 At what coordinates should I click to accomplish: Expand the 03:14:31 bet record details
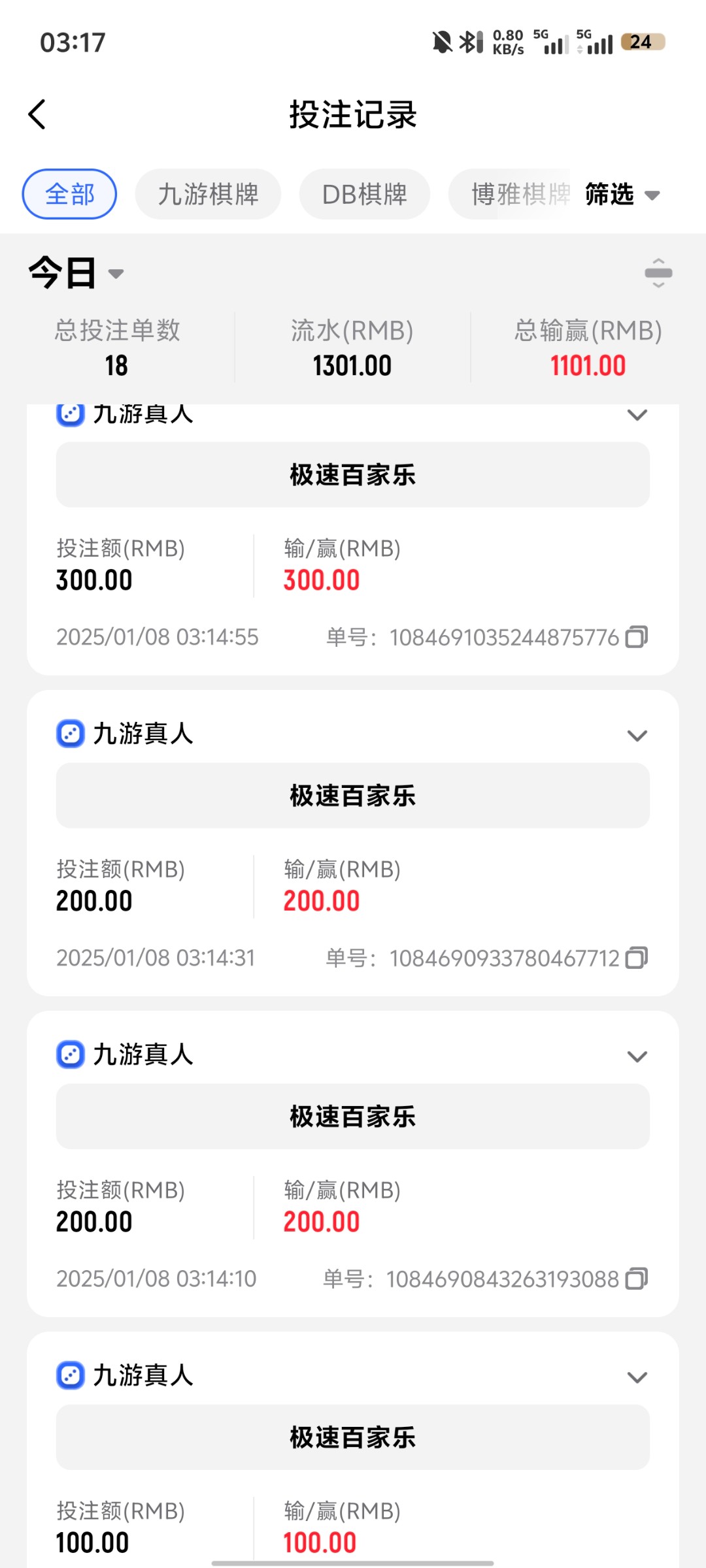637,736
